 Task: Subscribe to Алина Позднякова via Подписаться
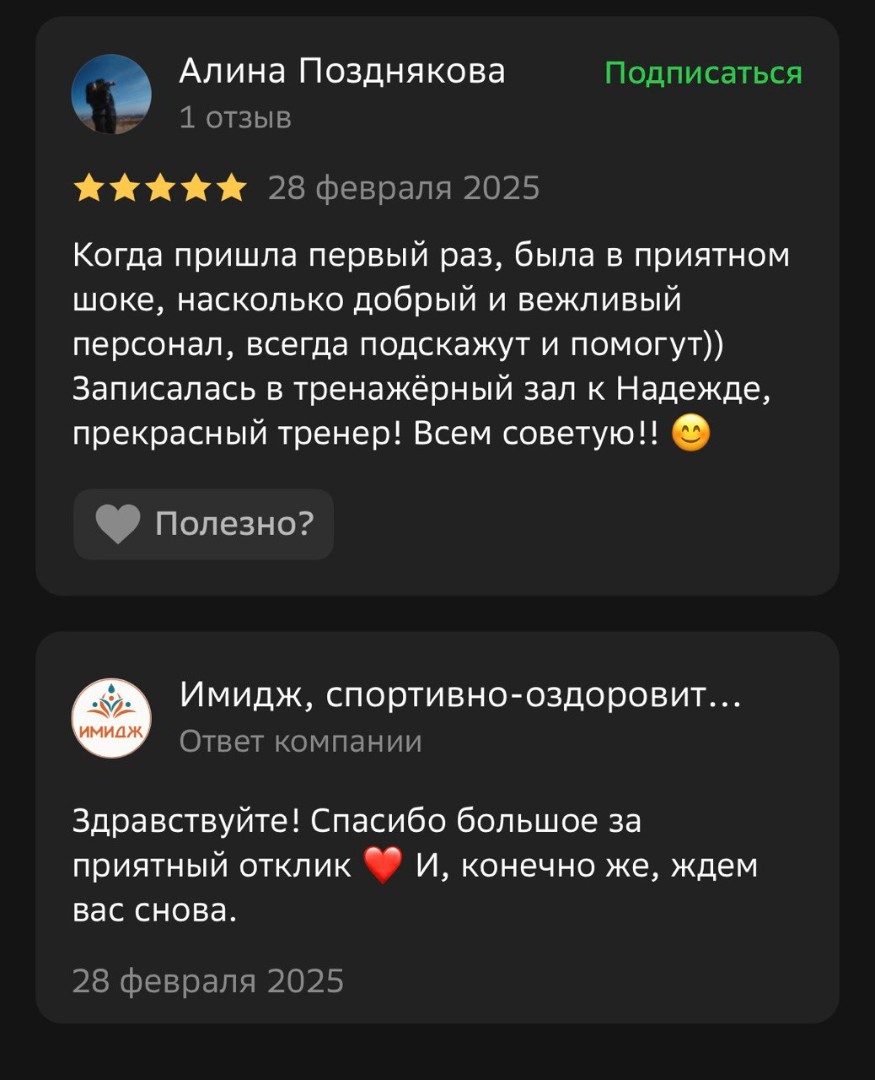[703, 73]
